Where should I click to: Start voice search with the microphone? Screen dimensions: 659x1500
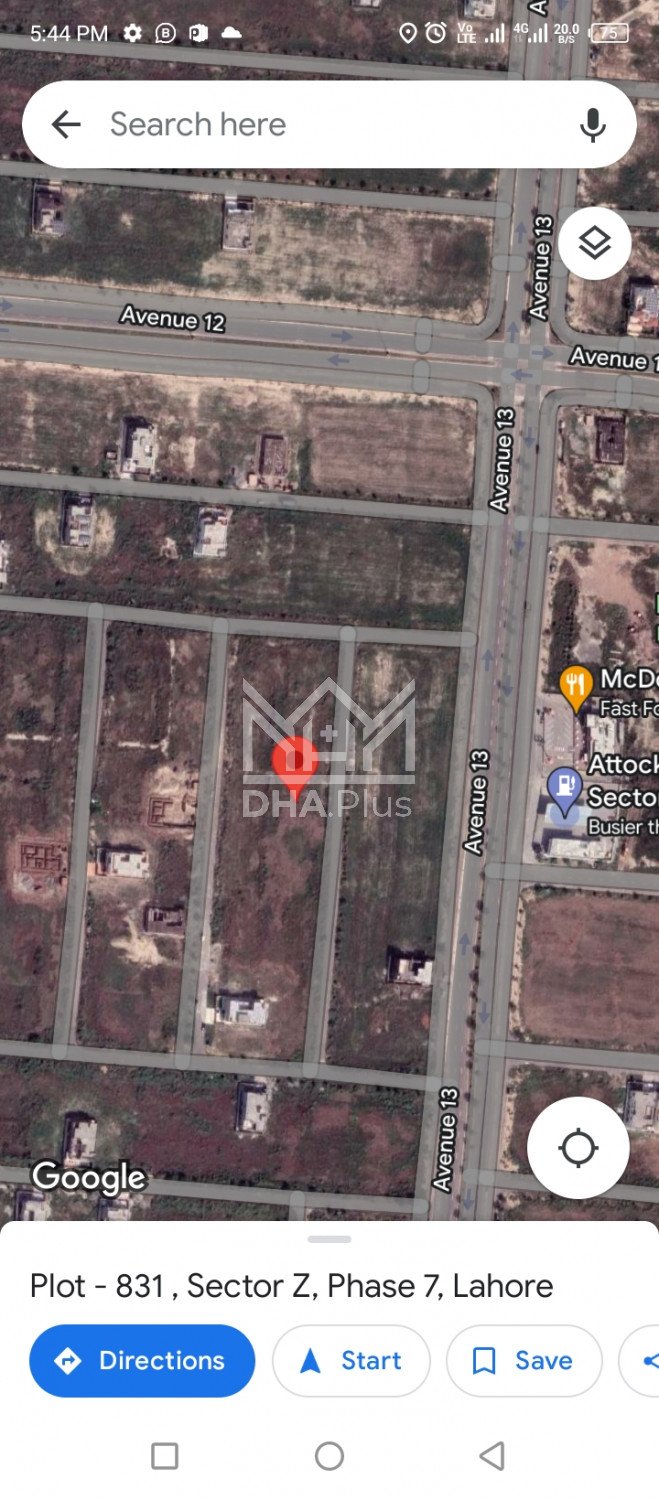[x=592, y=125]
